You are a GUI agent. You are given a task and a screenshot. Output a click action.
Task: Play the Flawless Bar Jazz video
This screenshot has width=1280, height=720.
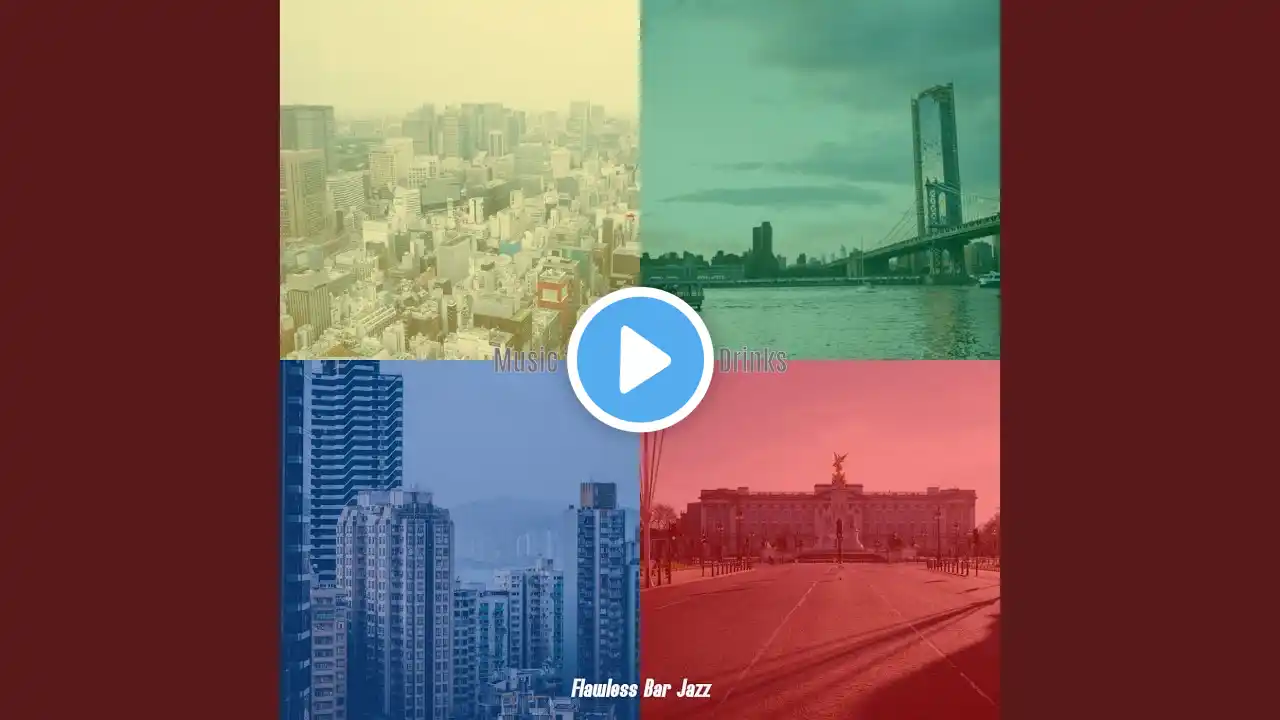640,360
